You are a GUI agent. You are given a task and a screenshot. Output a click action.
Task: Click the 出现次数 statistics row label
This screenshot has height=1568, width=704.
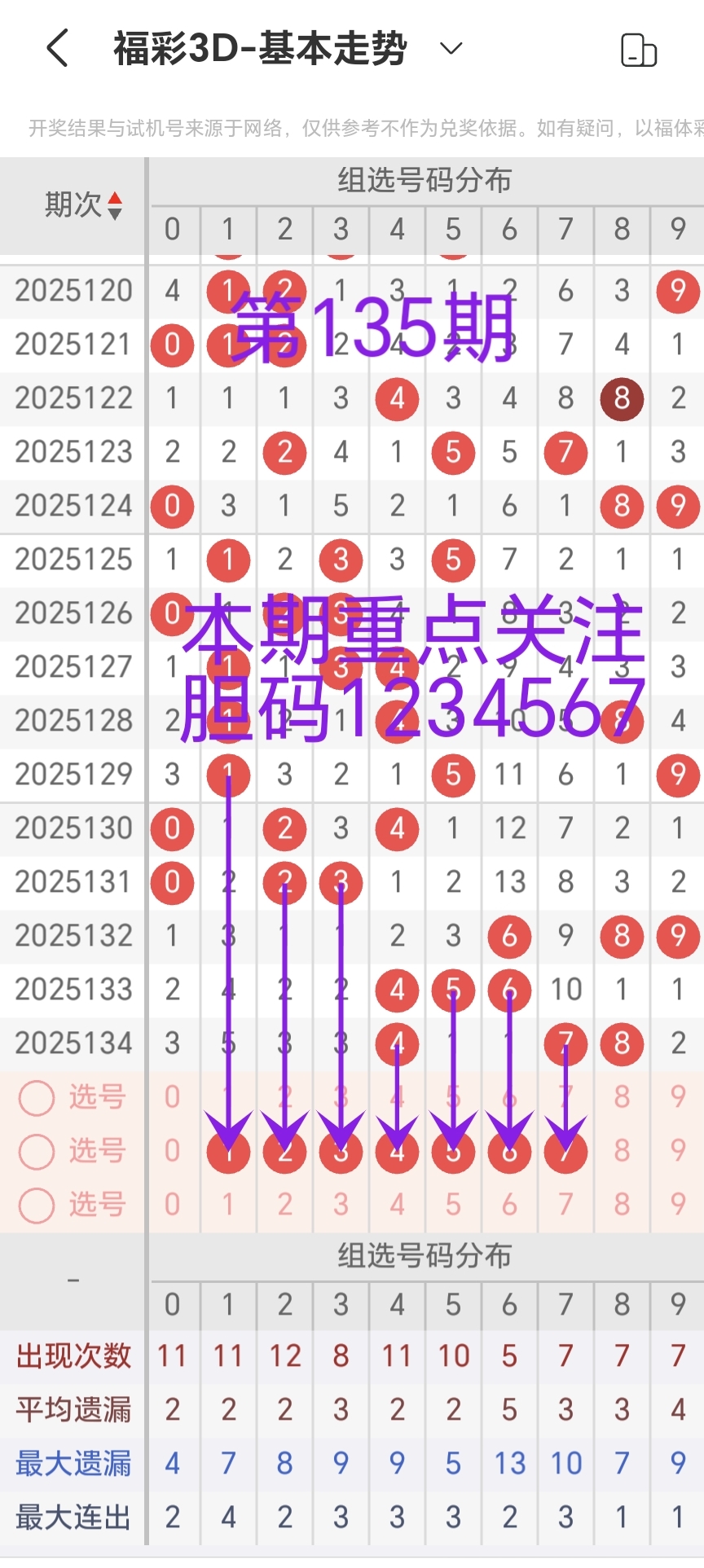point(73,1355)
